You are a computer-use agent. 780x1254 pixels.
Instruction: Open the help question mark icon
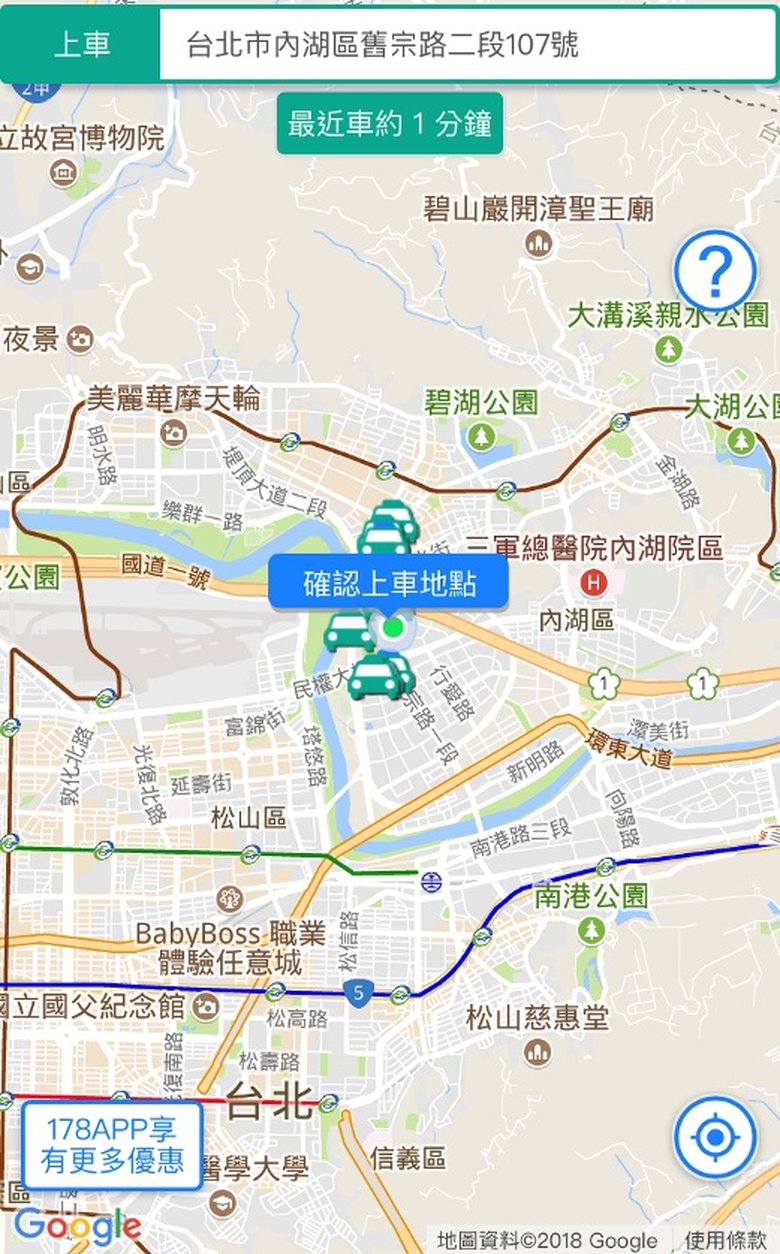click(x=715, y=270)
